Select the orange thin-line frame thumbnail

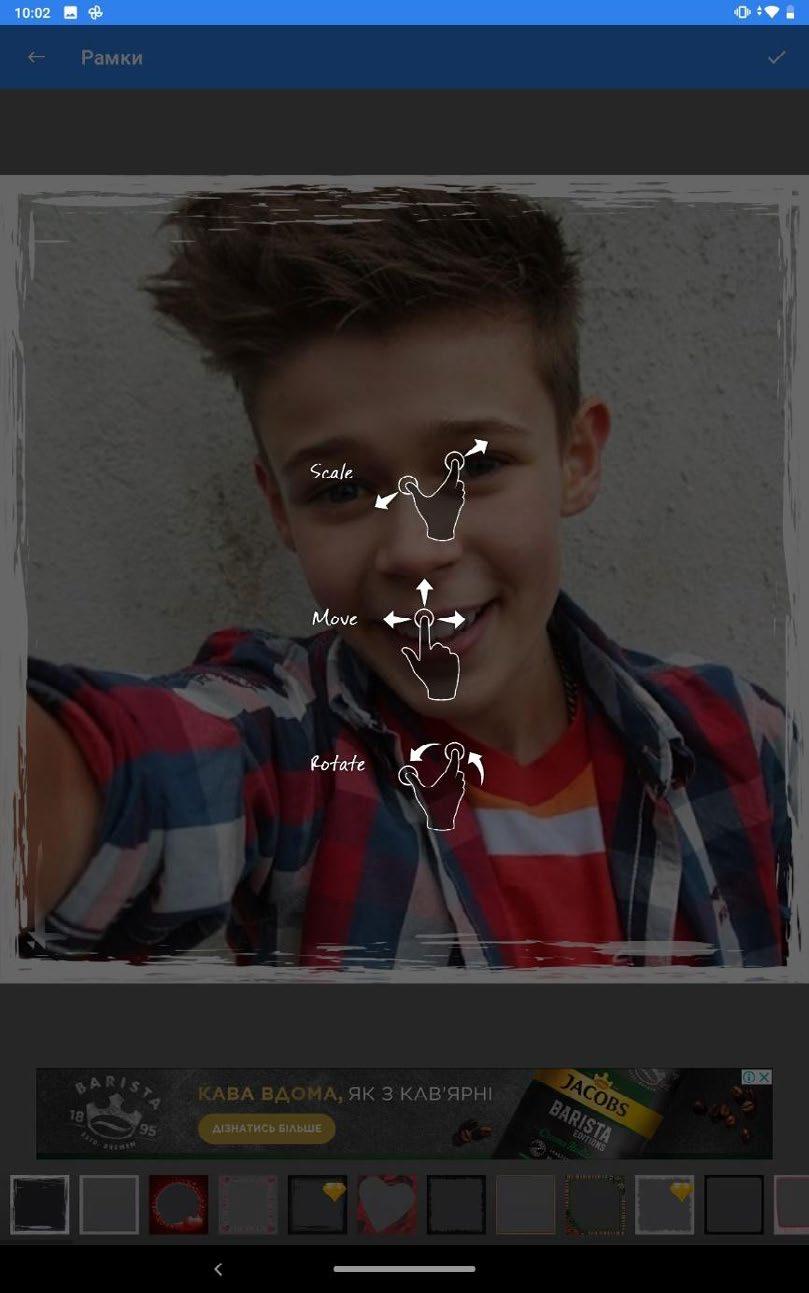(x=526, y=1204)
